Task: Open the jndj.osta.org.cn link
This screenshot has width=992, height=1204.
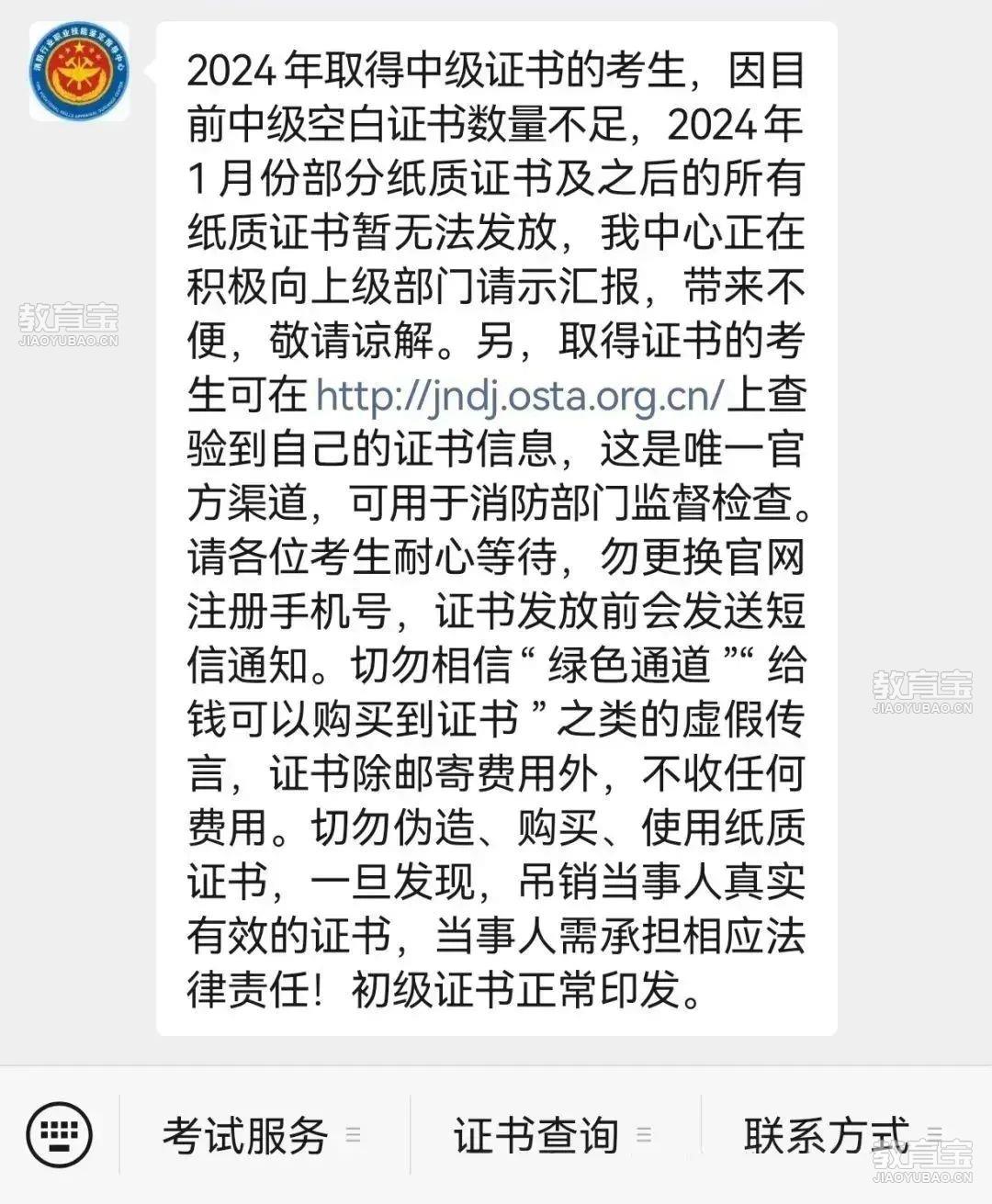Action: click(x=520, y=397)
